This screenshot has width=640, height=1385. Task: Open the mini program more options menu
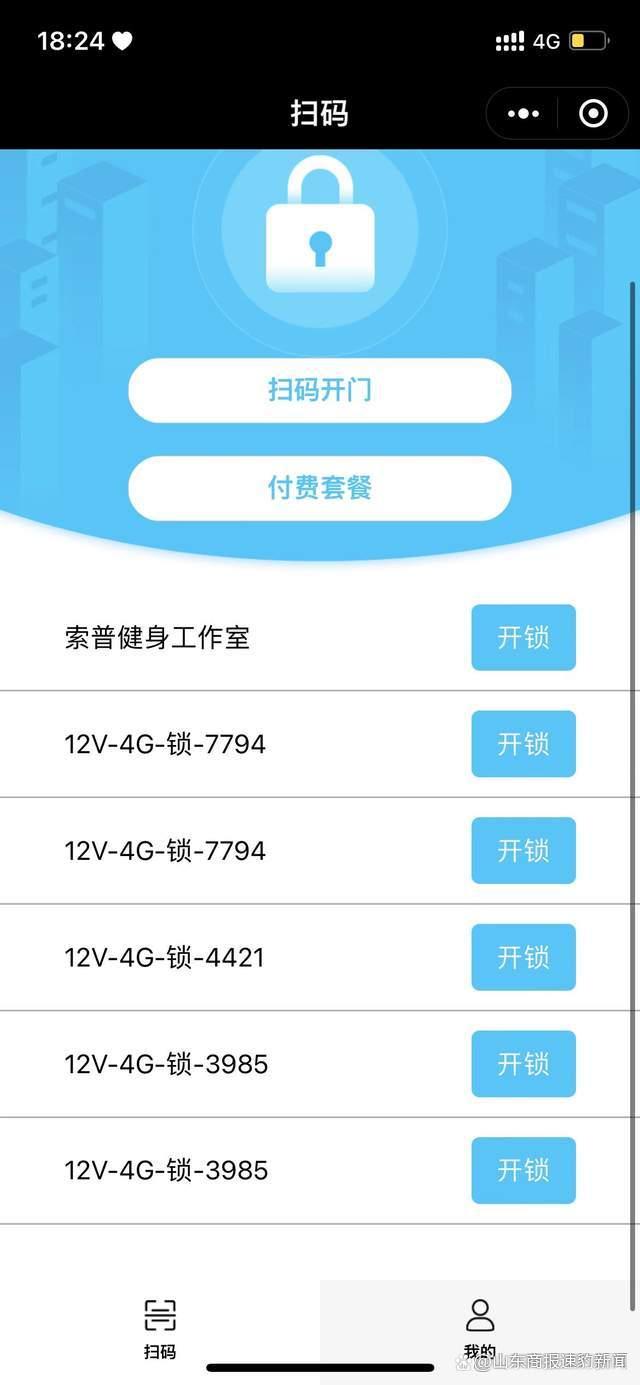click(x=523, y=114)
